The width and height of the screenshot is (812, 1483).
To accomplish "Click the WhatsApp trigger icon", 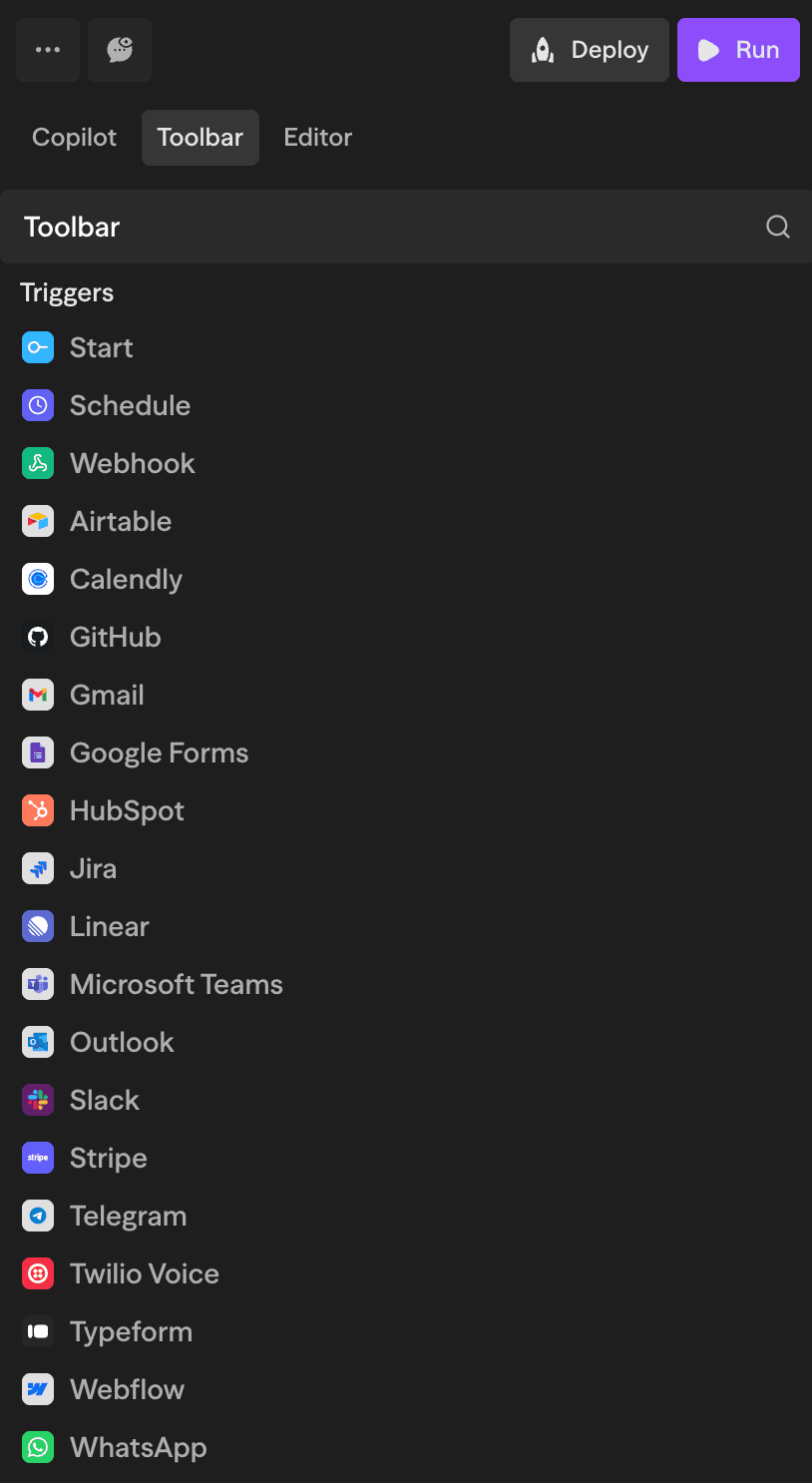I will tap(37, 1447).
